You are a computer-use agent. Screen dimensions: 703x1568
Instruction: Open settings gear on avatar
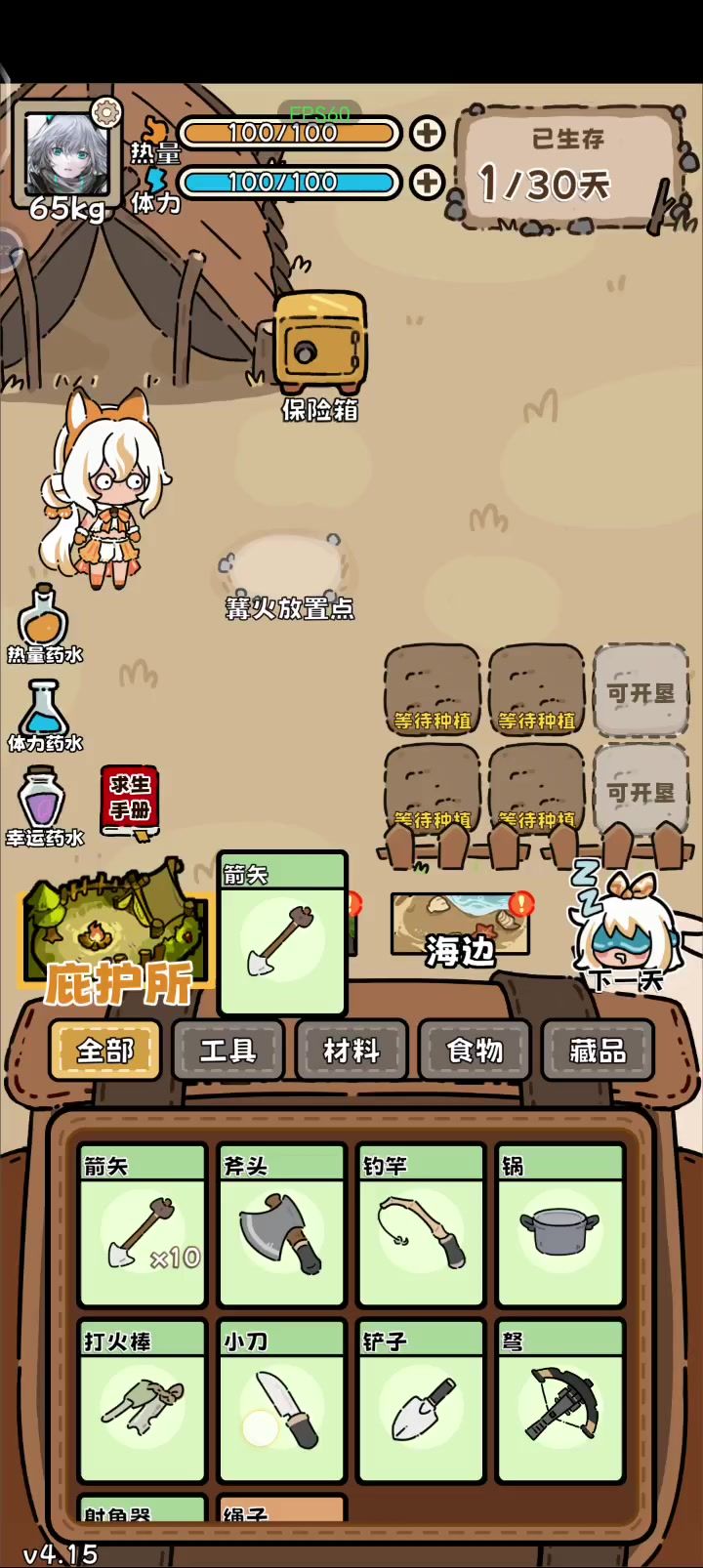click(x=104, y=112)
